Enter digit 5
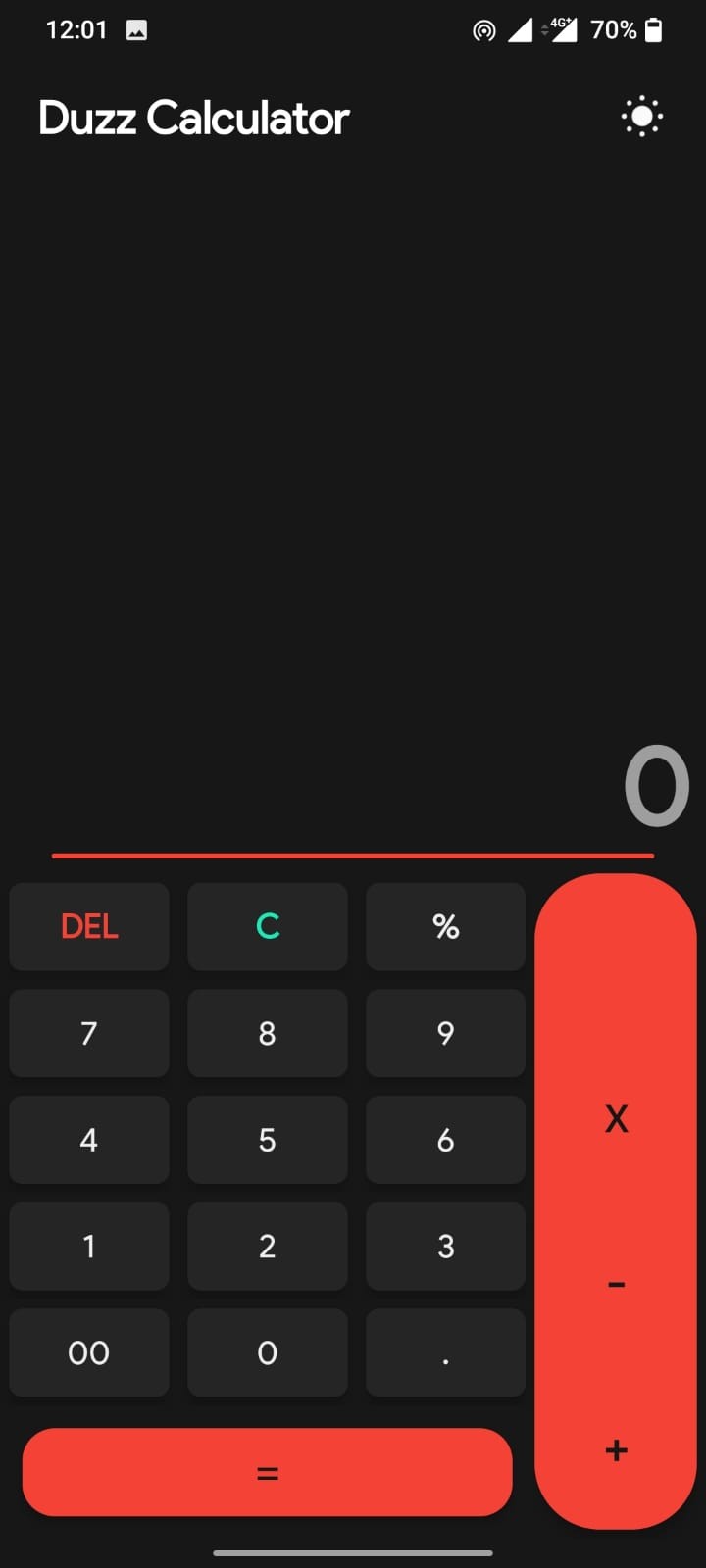Viewport: 706px width, 1568px height. pyautogui.click(x=267, y=1140)
